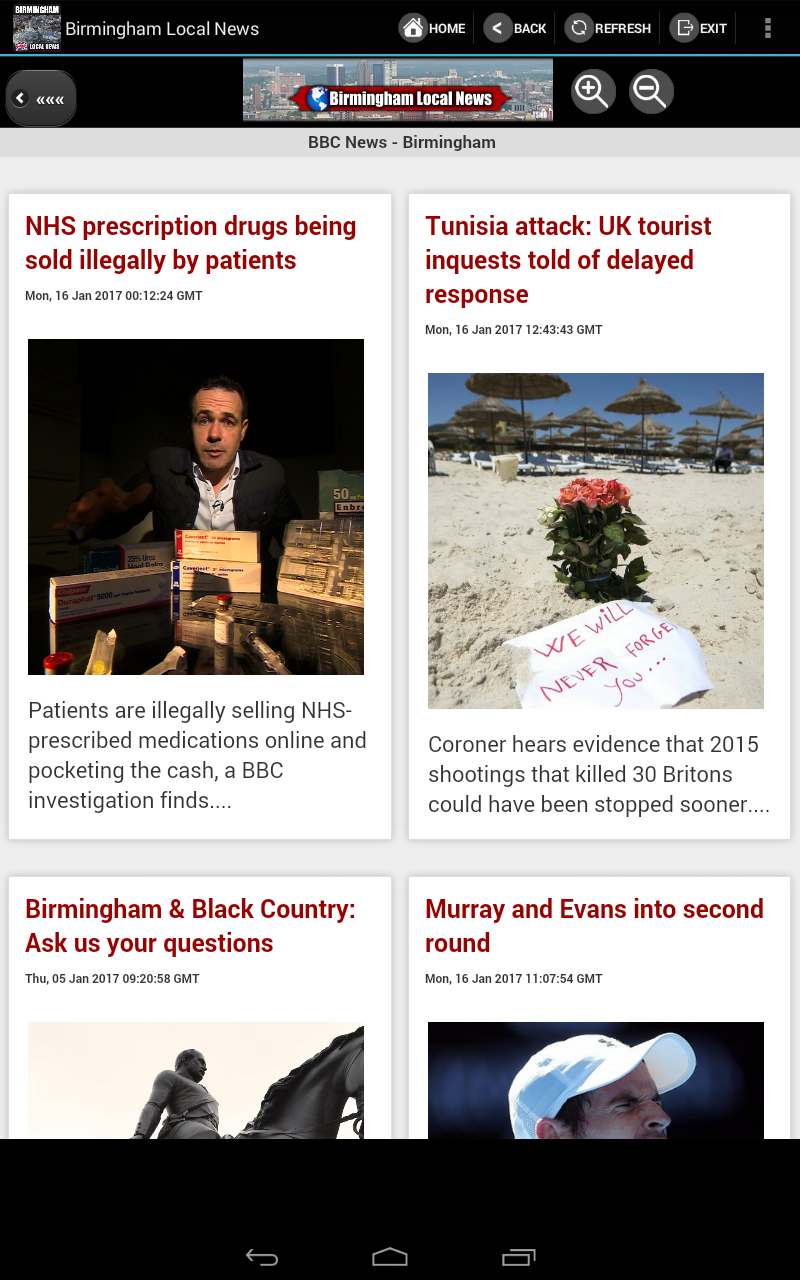
Task: Select the EXIT icon to leave the app
Action: click(685, 28)
